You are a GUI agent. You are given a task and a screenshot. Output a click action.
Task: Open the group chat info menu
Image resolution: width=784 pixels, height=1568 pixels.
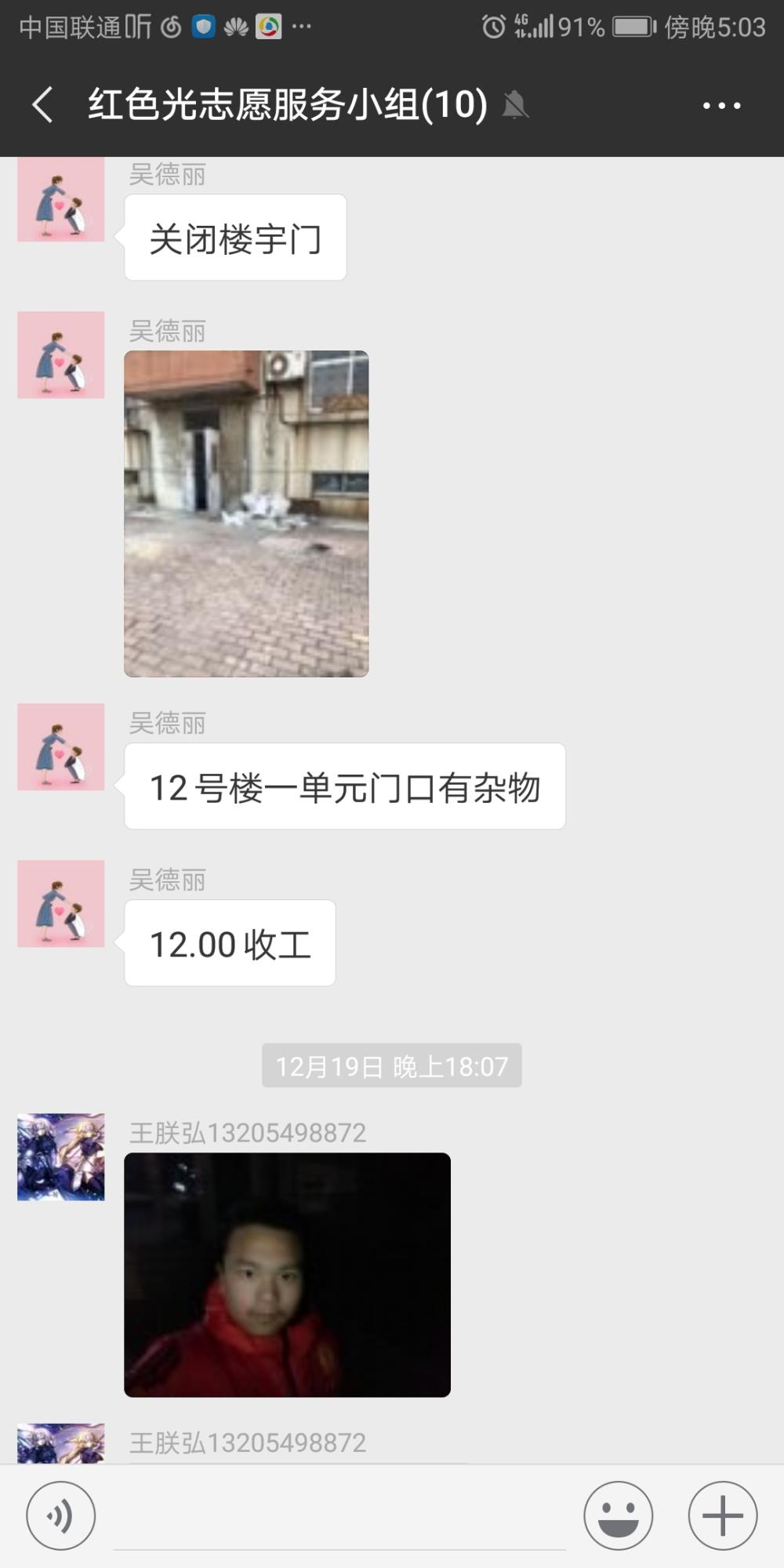coord(721,105)
